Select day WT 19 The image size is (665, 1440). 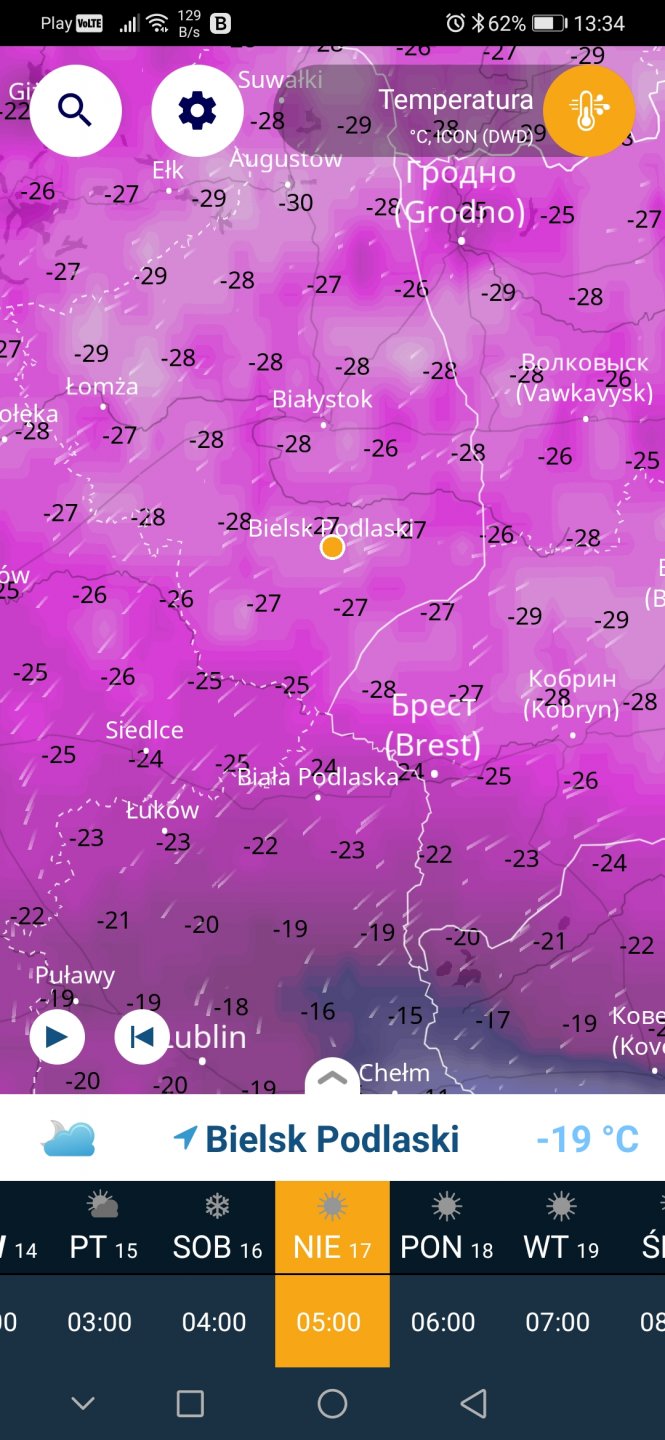pyautogui.click(x=561, y=1229)
